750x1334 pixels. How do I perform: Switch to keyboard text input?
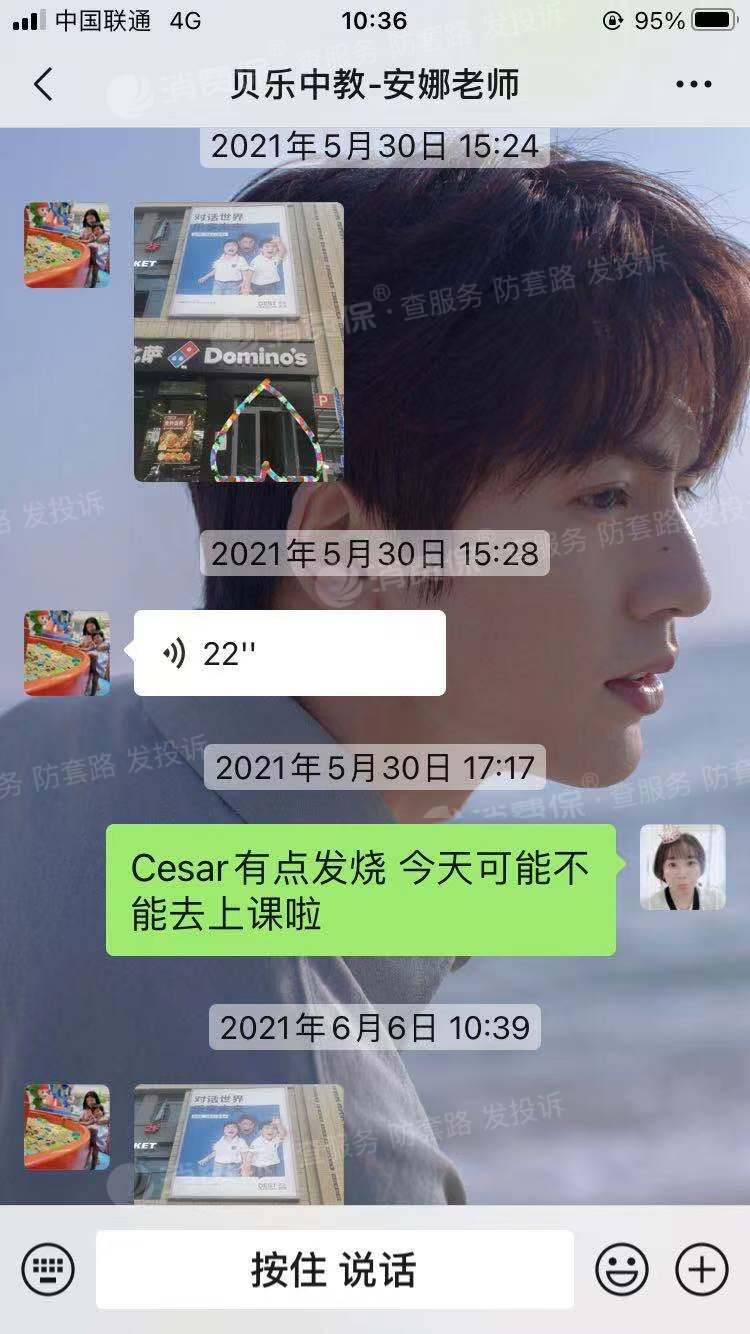tap(48, 1270)
